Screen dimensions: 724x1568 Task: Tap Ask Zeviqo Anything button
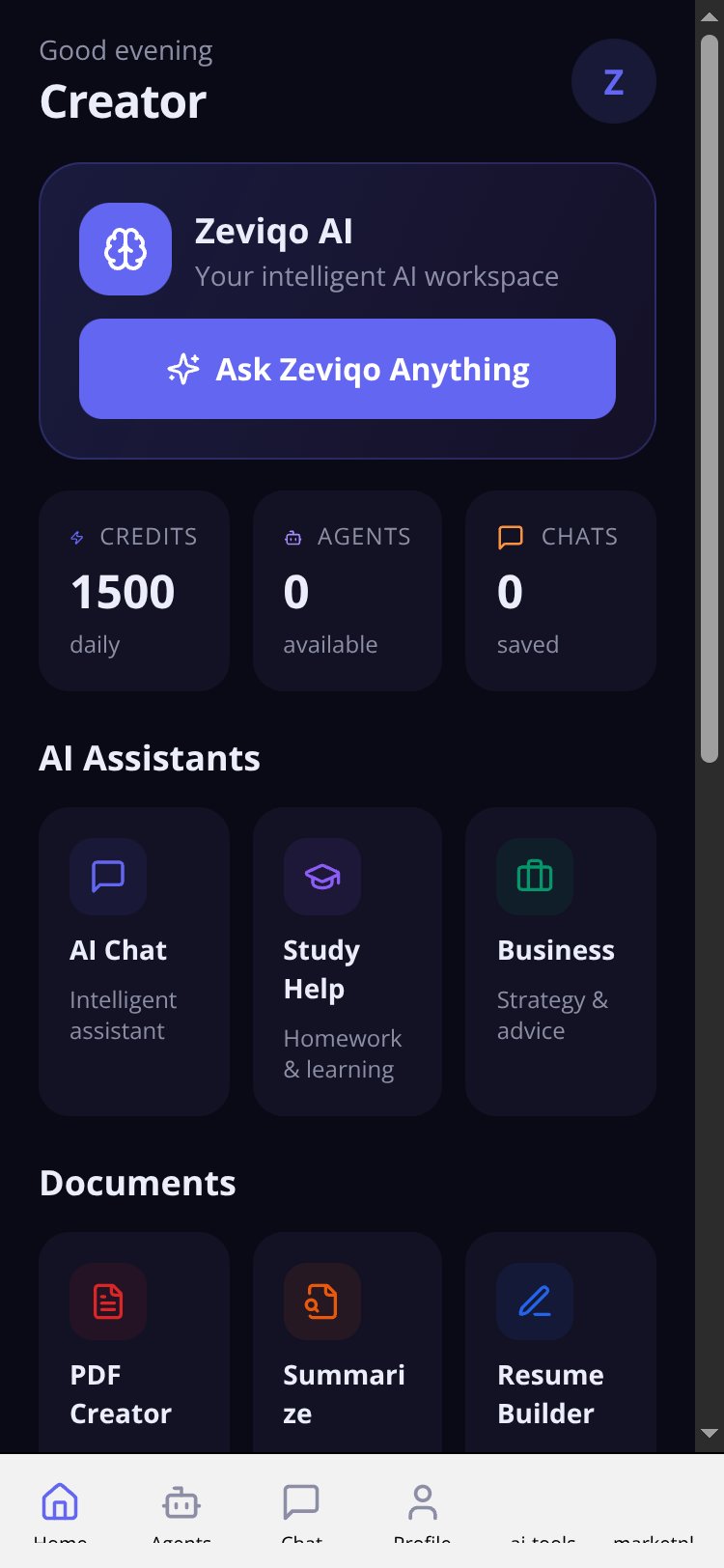click(348, 369)
